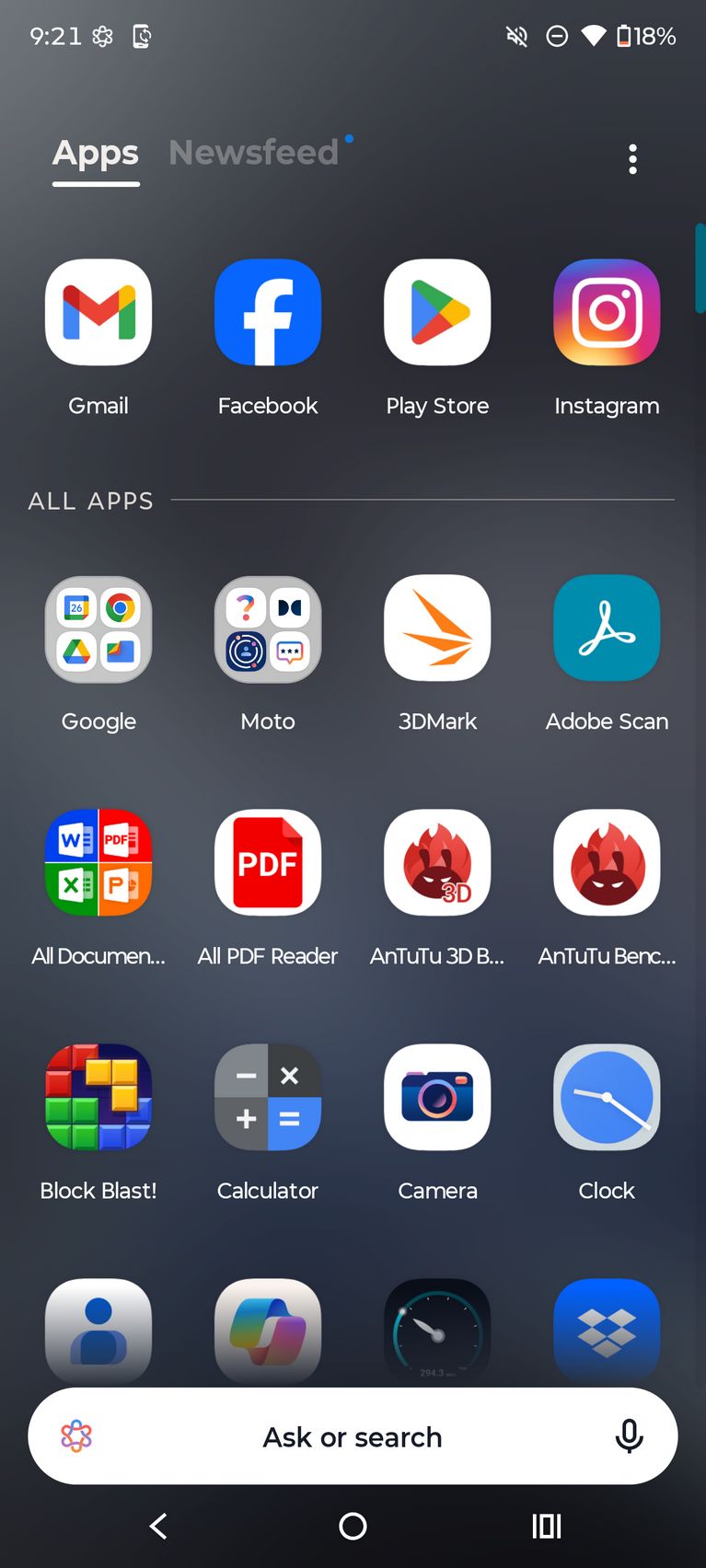
Task: Go to the home screen
Action: coord(353,1527)
